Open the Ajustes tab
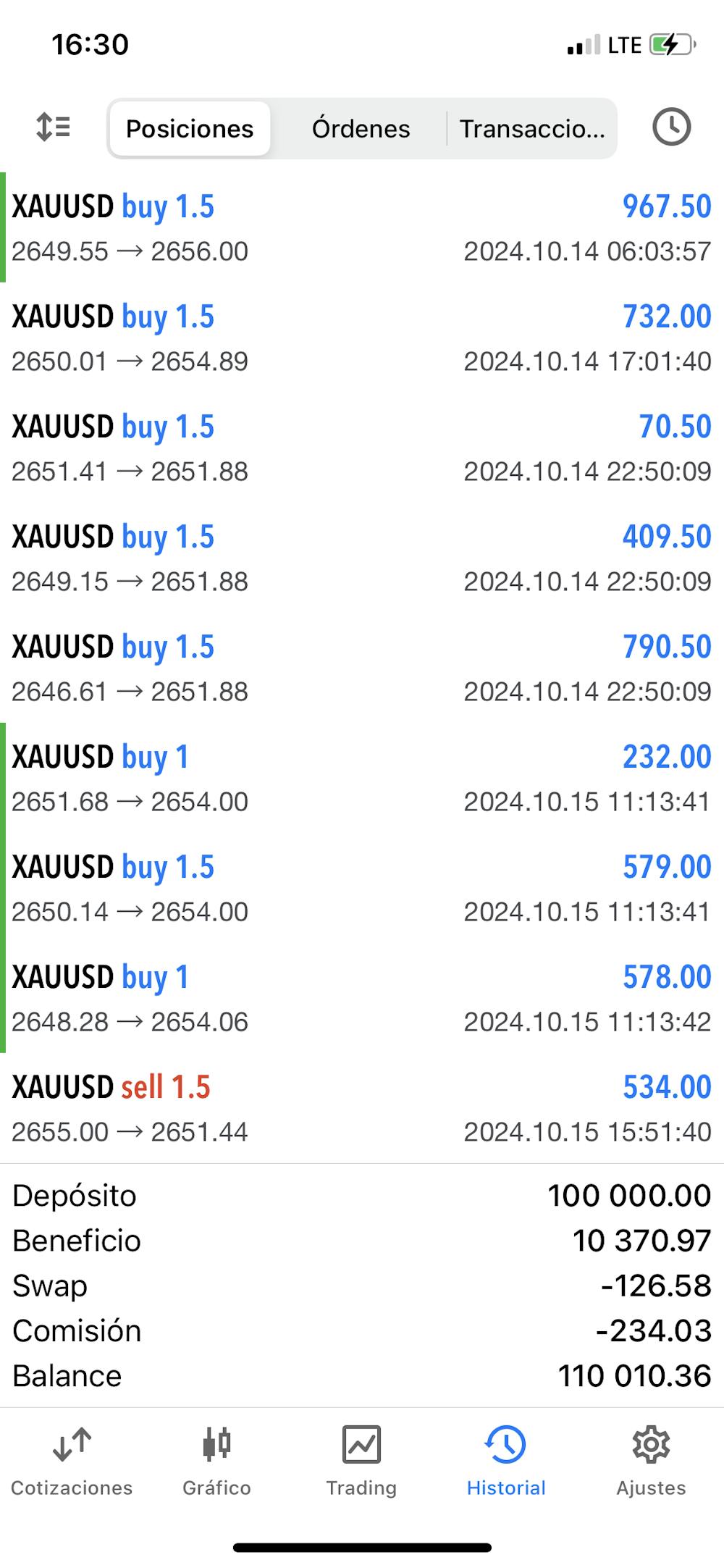The height and width of the screenshot is (1568, 724). tap(651, 1461)
